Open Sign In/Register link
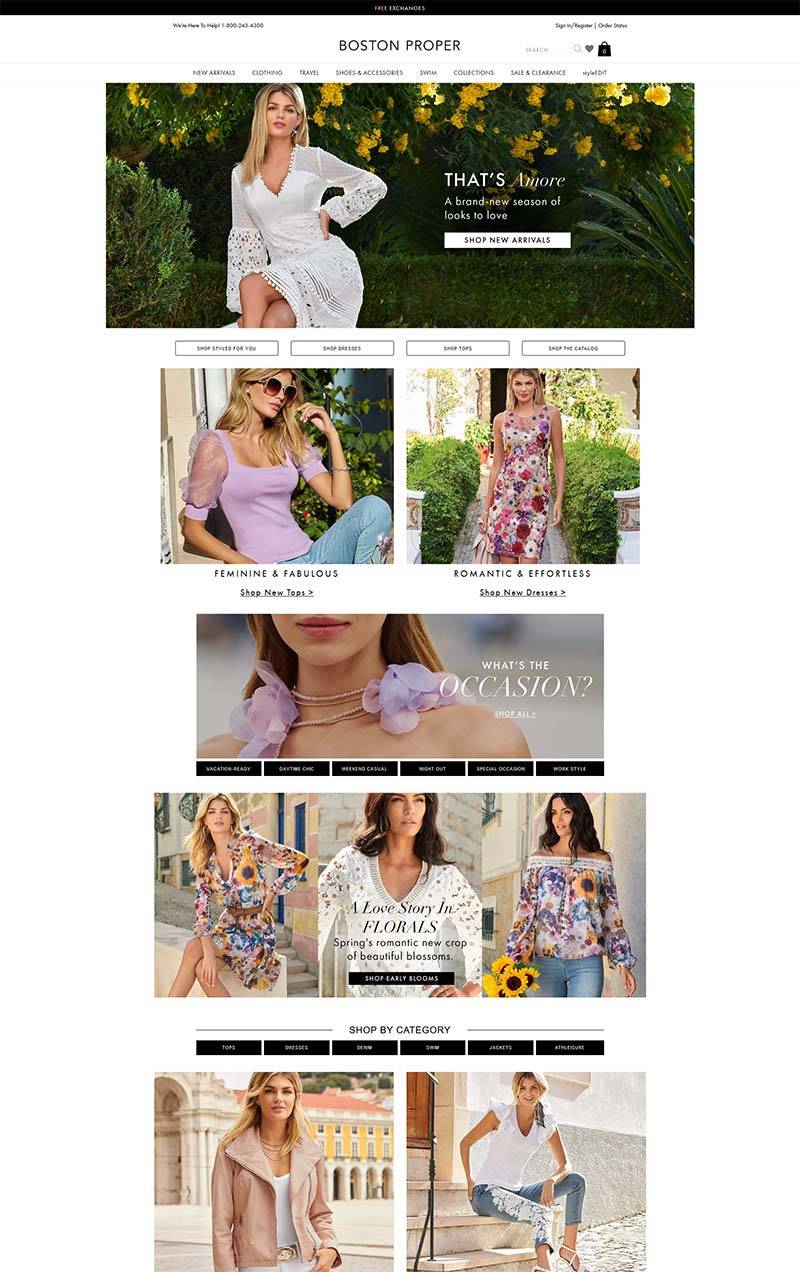The height and width of the screenshot is (1272, 800). click(573, 25)
